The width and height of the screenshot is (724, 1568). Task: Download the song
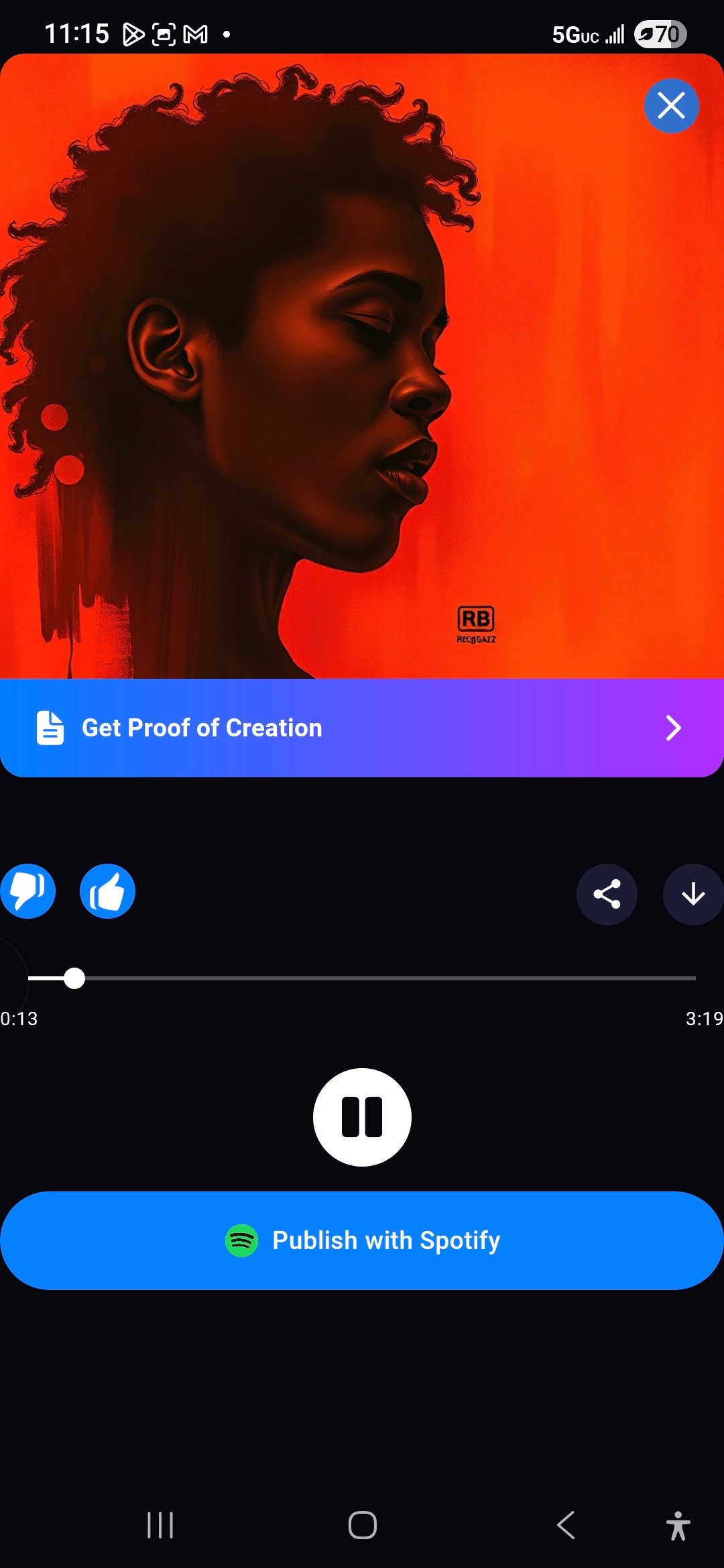point(692,895)
